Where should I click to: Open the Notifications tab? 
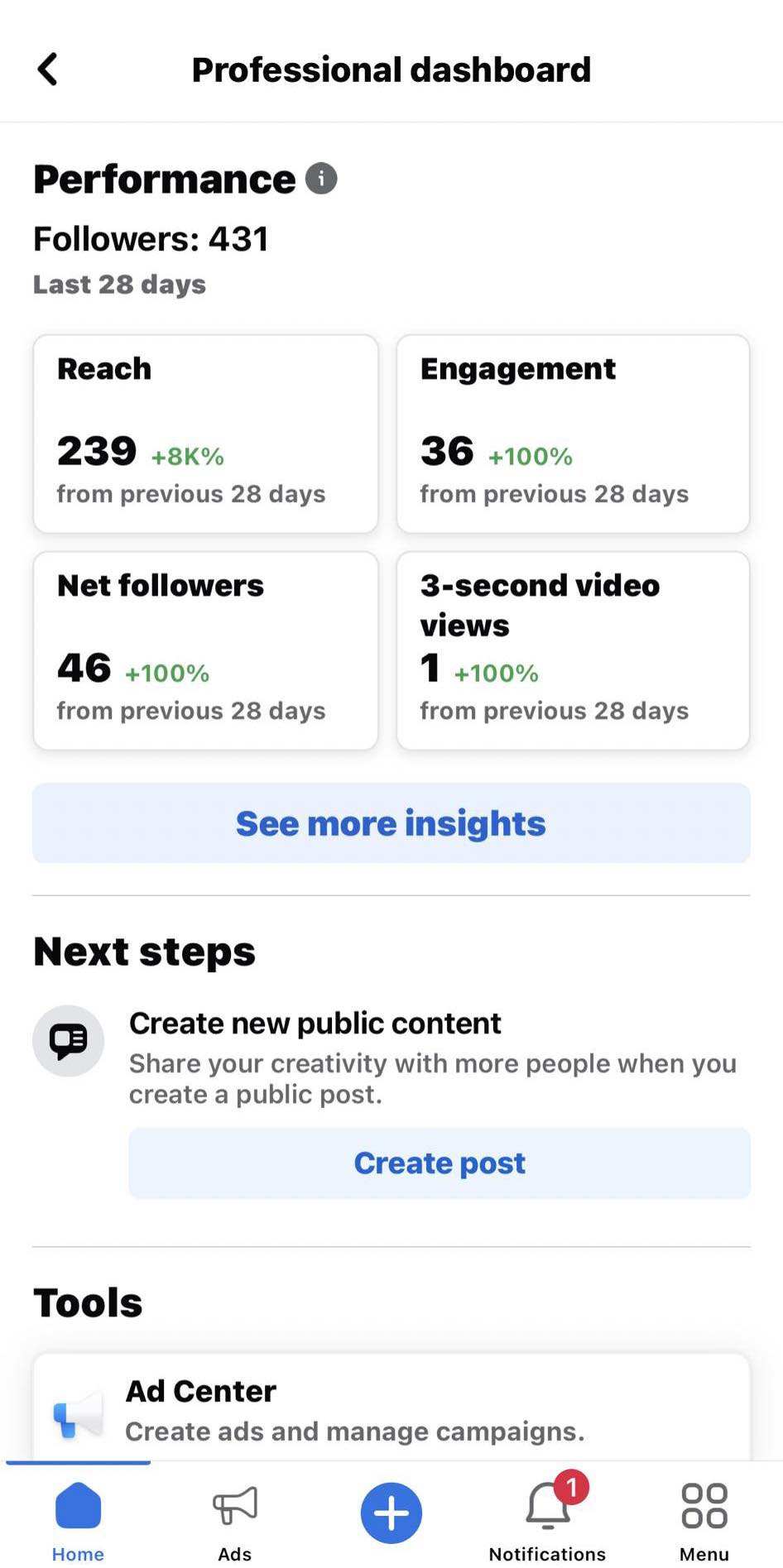point(547,1518)
